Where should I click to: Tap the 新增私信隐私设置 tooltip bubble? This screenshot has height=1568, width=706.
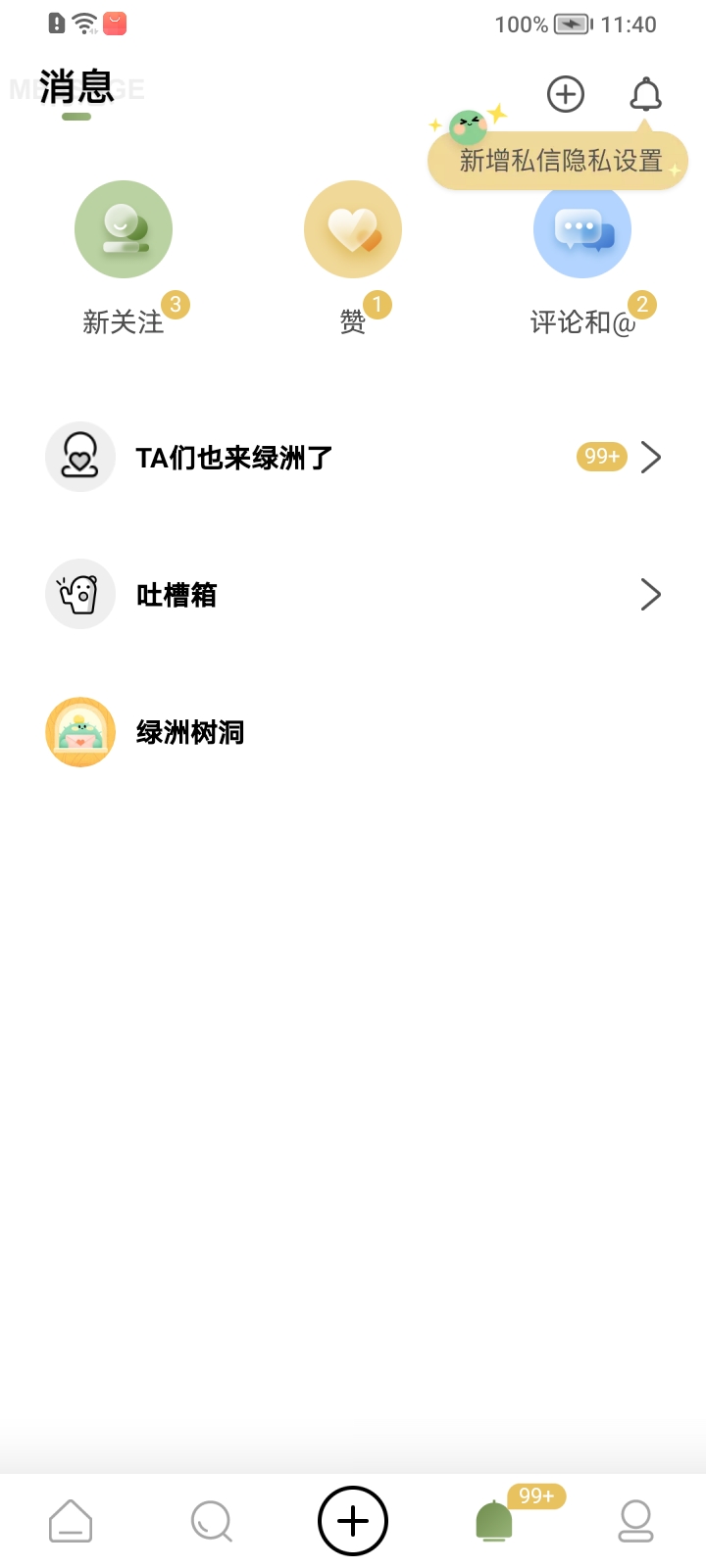tap(559, 161)
